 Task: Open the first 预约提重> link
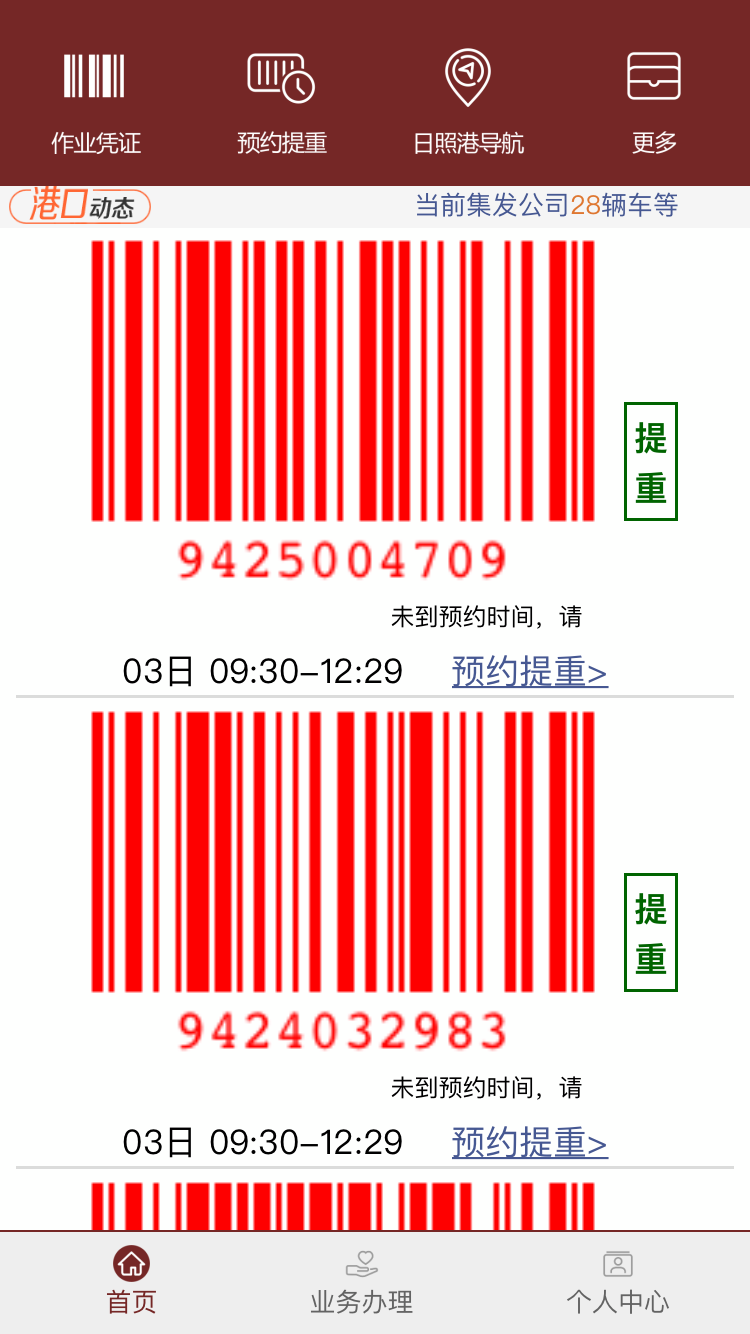click(x=529, y=672)
